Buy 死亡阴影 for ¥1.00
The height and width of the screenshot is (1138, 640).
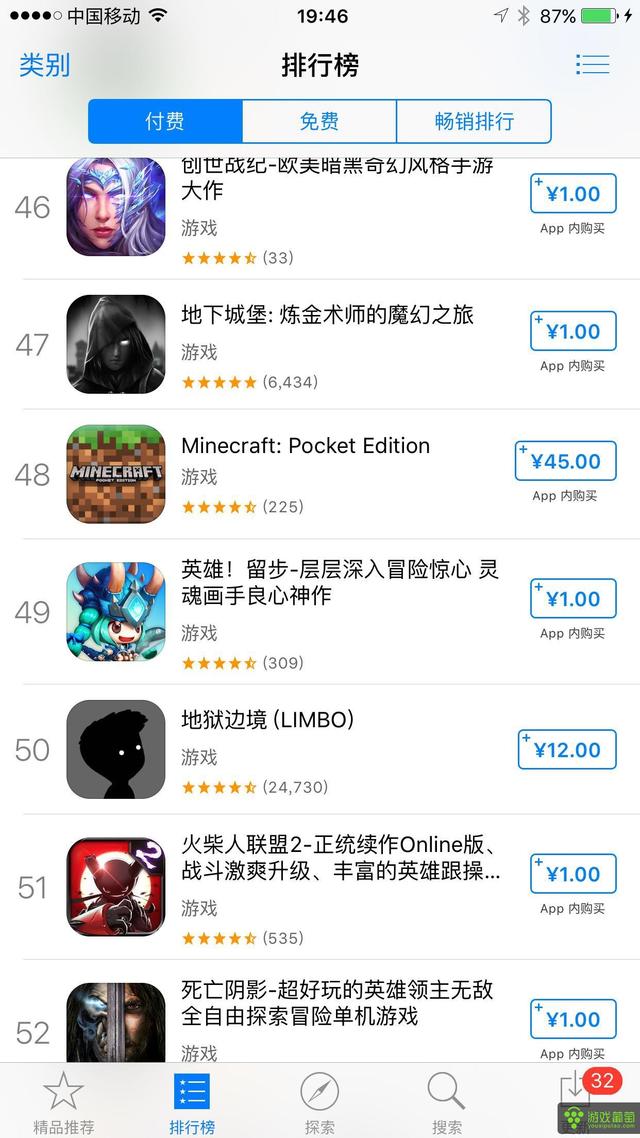(573, 1019)
